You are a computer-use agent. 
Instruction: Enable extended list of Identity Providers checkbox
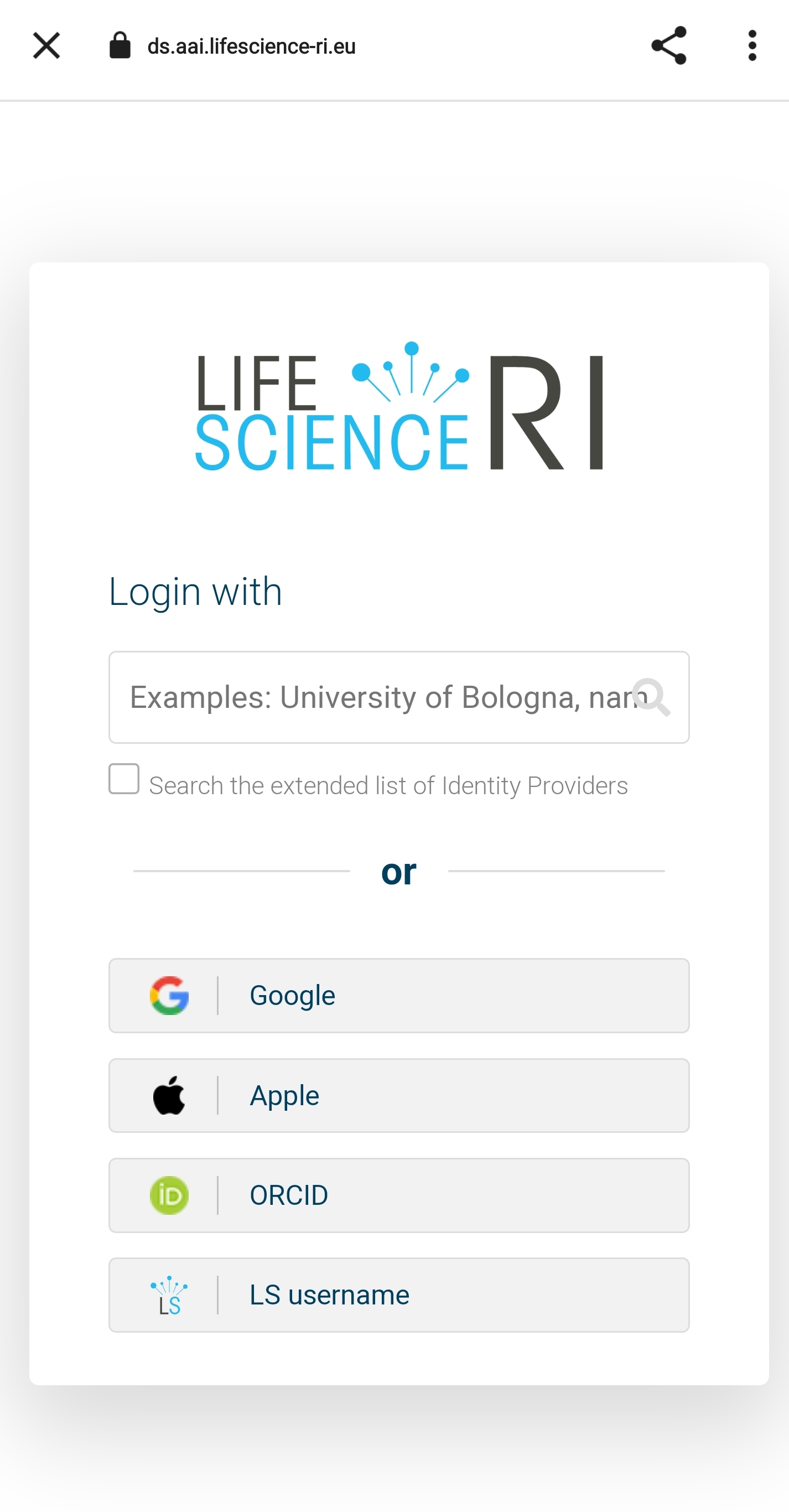[x=124, y=779]
